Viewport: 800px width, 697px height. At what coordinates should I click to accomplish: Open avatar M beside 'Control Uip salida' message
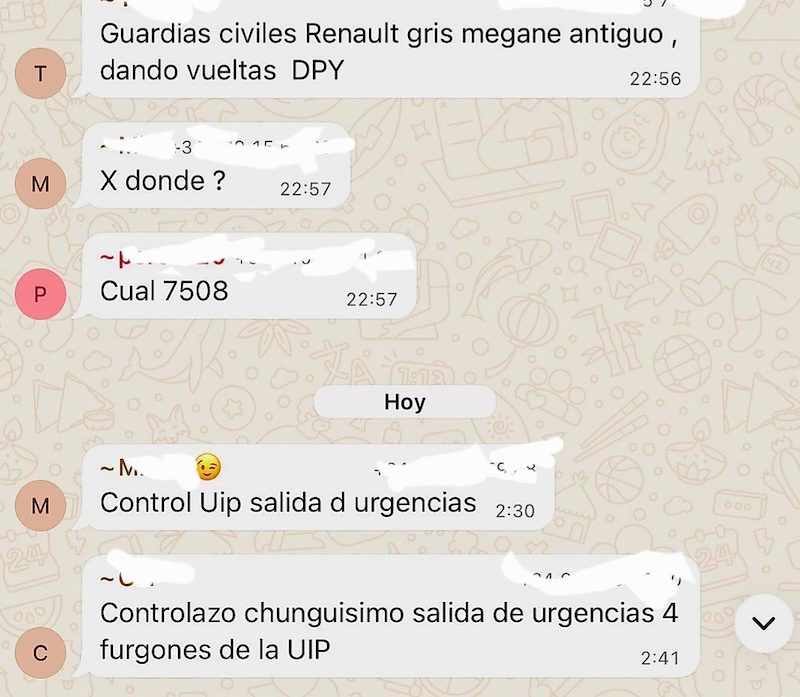[x=40, y=505]
